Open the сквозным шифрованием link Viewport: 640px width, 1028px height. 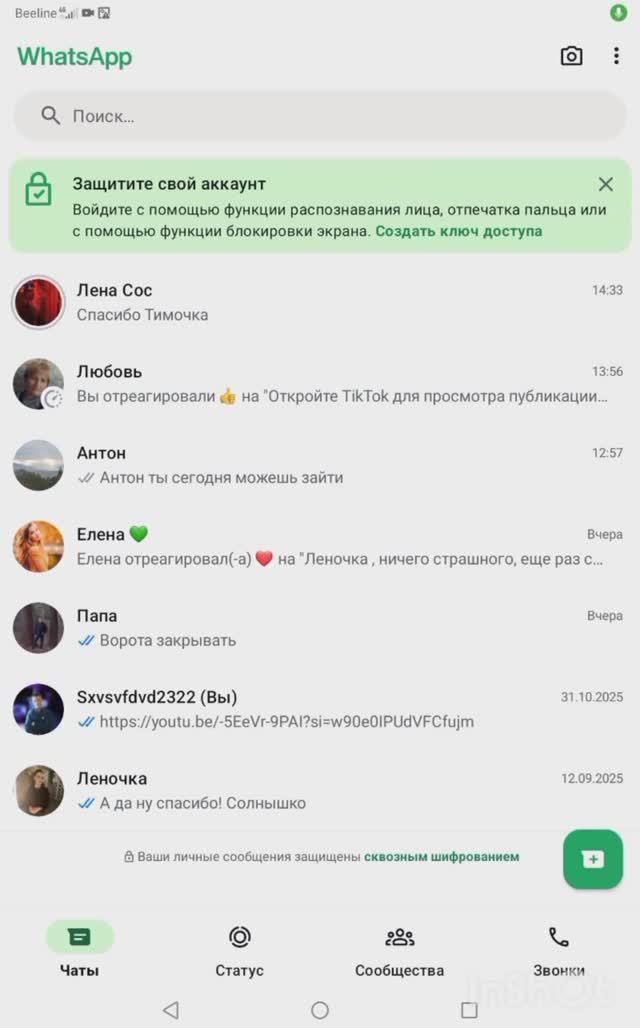pos(441,857)
